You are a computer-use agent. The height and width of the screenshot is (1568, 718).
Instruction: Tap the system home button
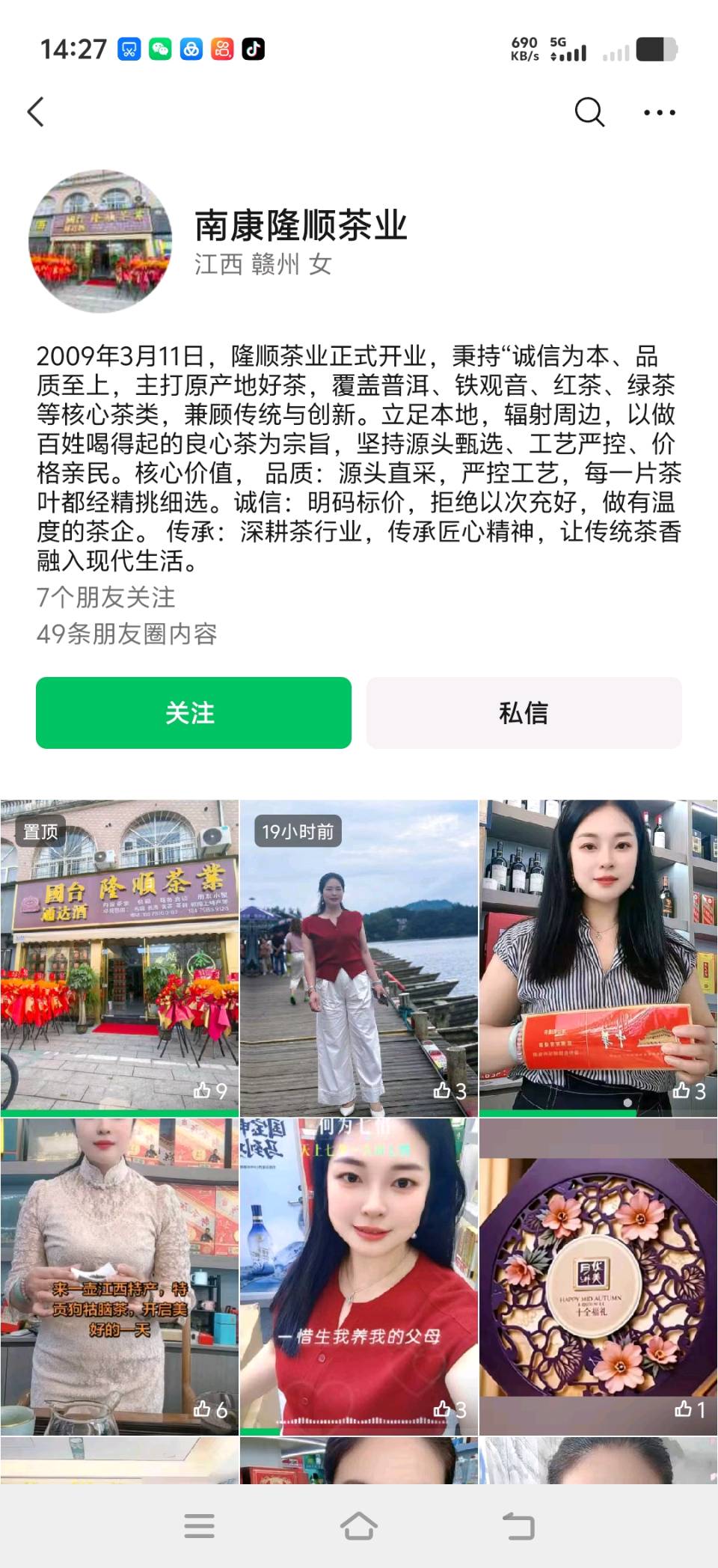359,1526
